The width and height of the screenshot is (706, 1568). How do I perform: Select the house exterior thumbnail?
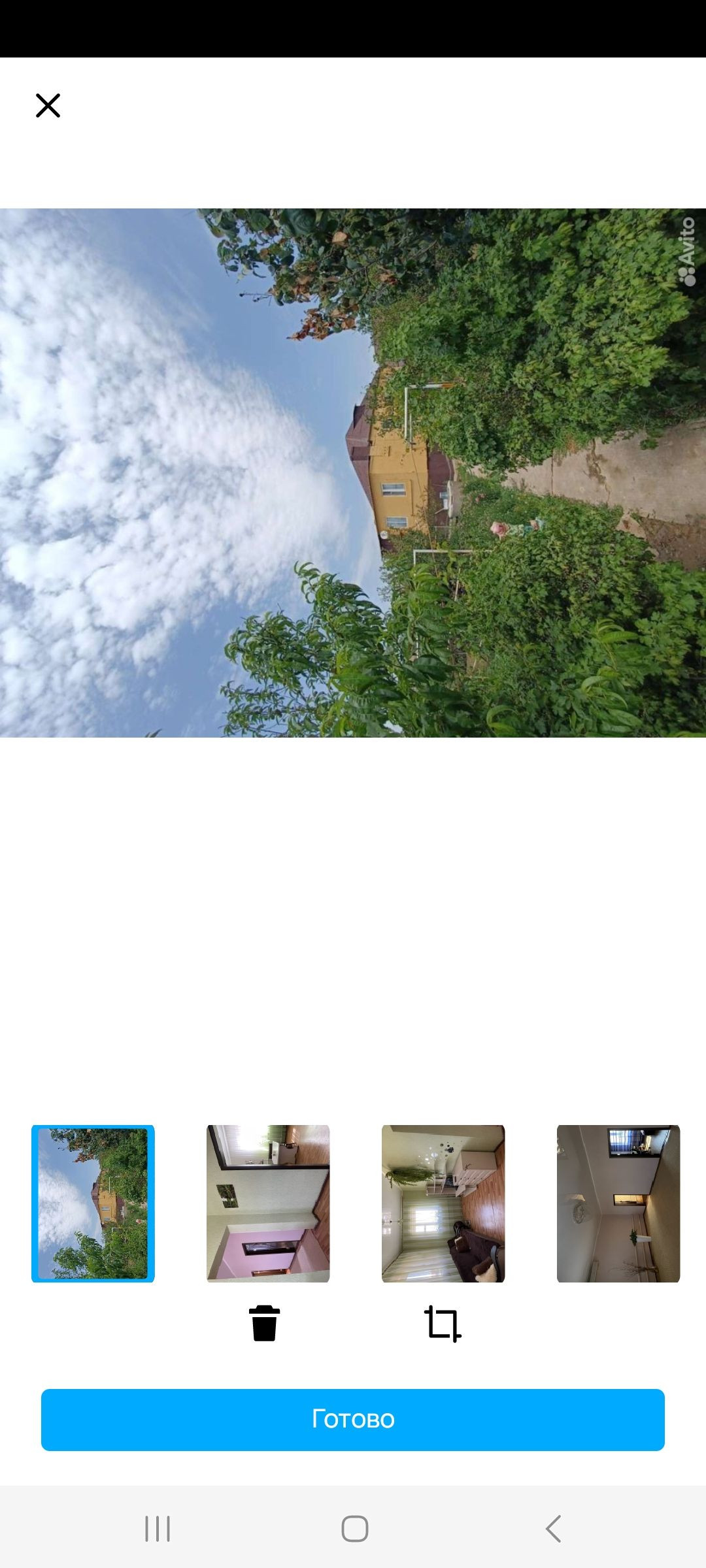93,1203
